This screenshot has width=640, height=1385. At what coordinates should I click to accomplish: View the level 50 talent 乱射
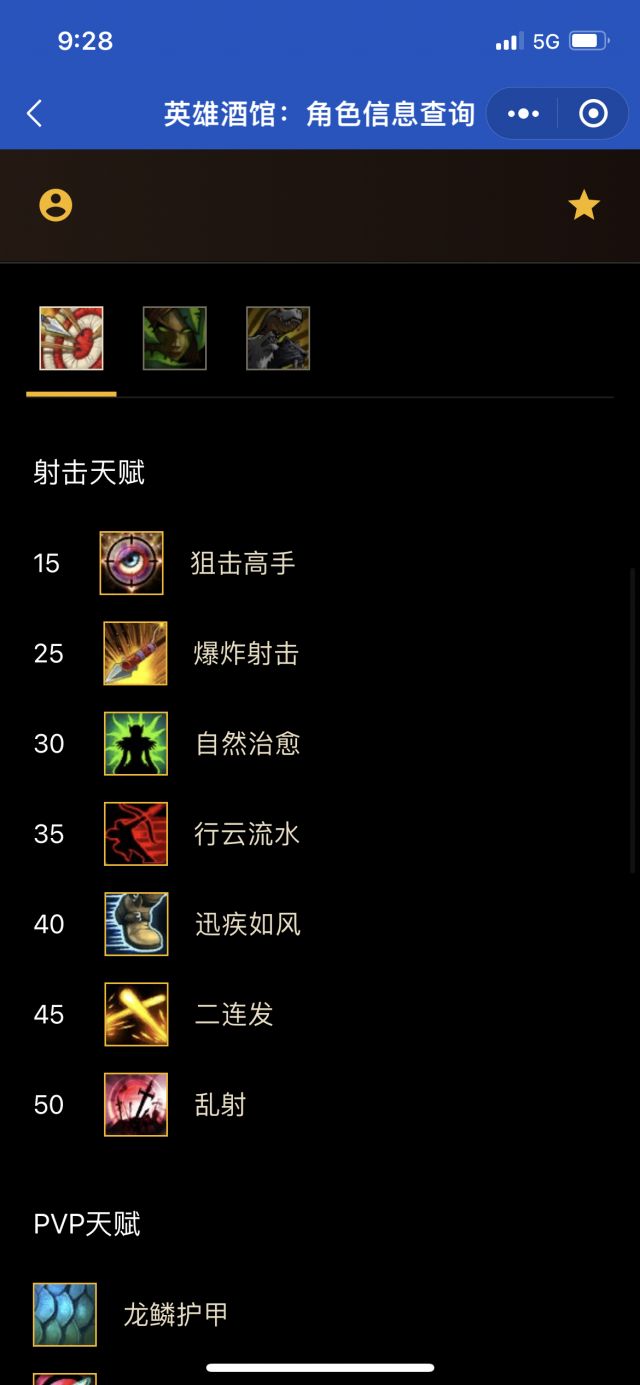coord(220,1104)
